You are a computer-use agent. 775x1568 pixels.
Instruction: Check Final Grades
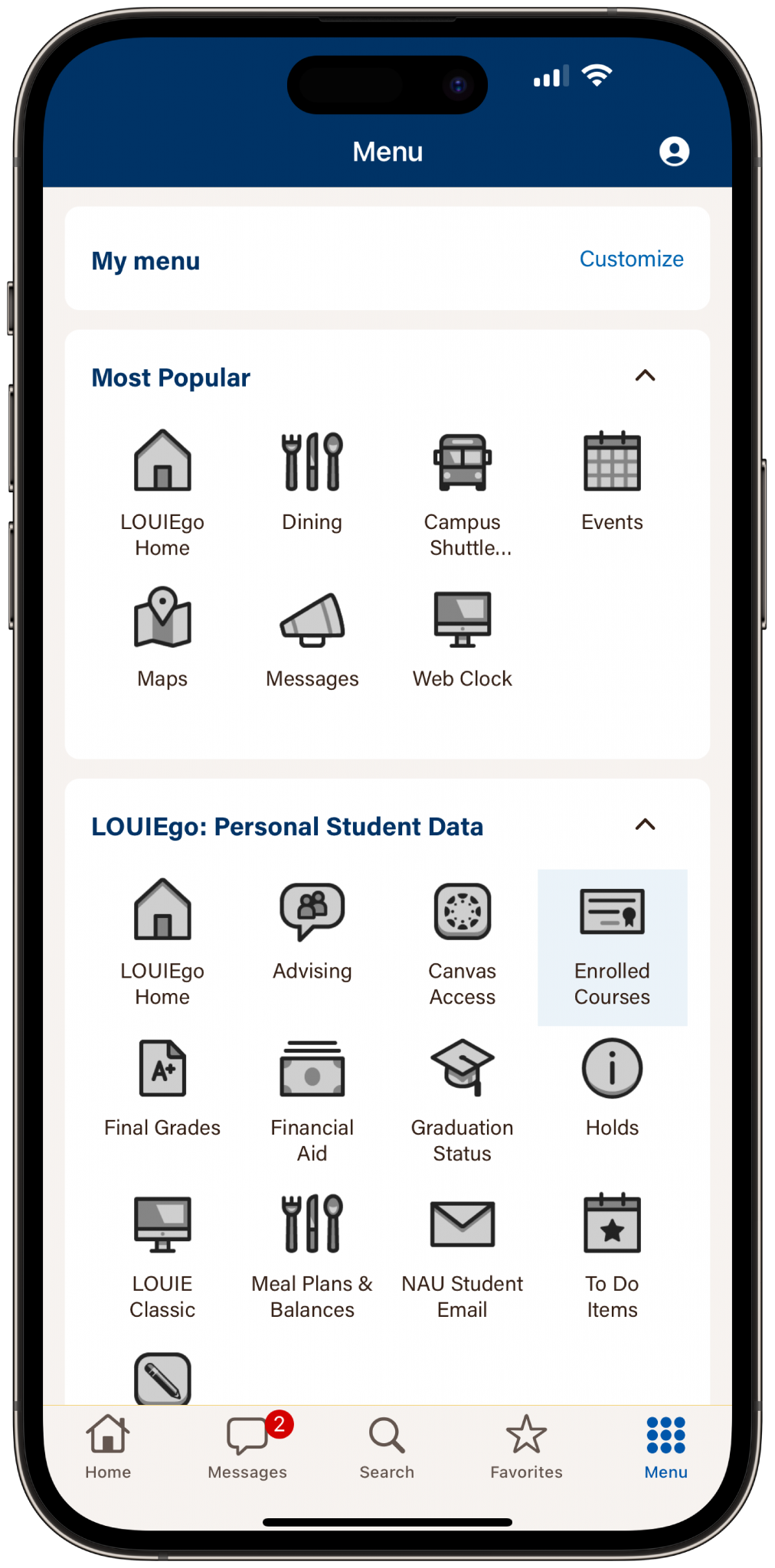point(162,1087)
